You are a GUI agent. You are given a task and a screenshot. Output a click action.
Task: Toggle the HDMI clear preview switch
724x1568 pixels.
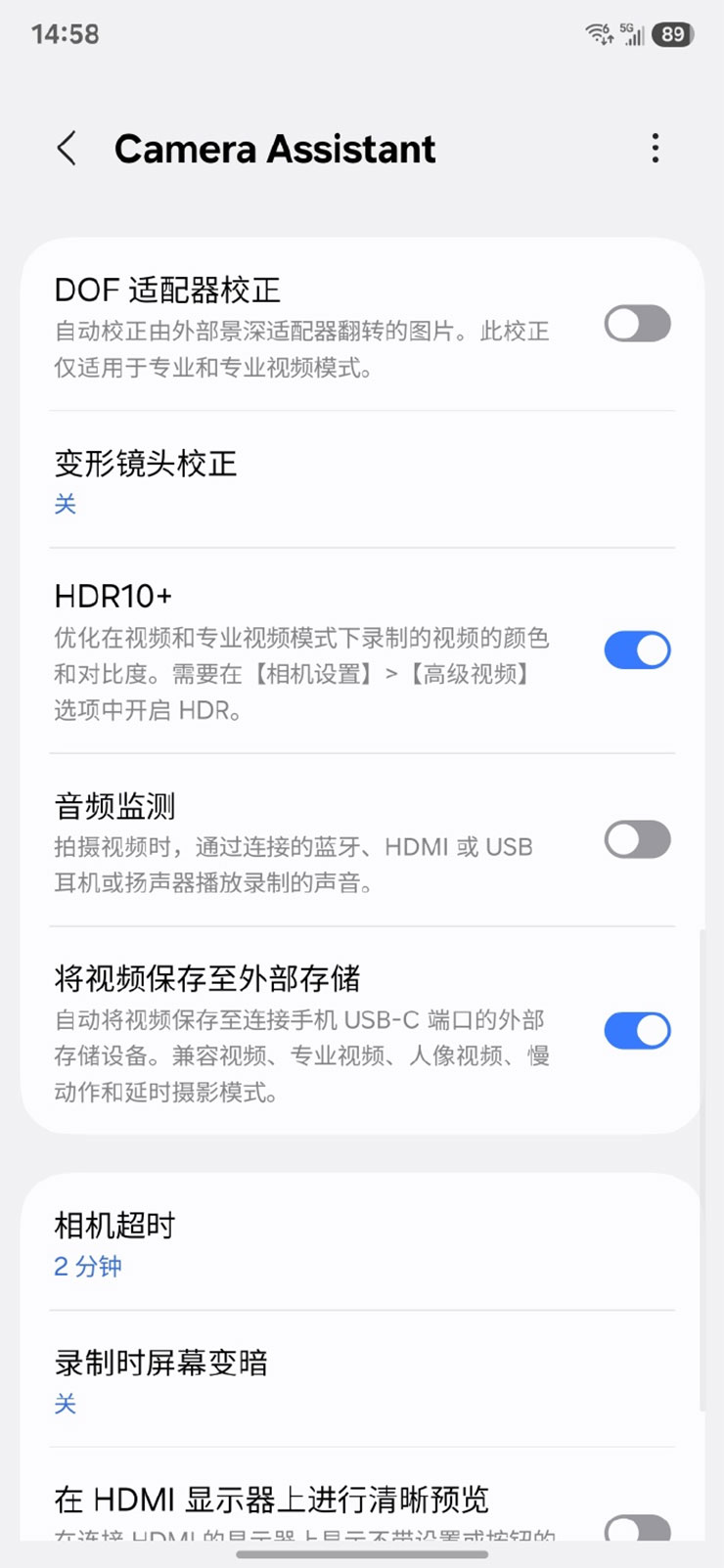tap(636, 1529)
